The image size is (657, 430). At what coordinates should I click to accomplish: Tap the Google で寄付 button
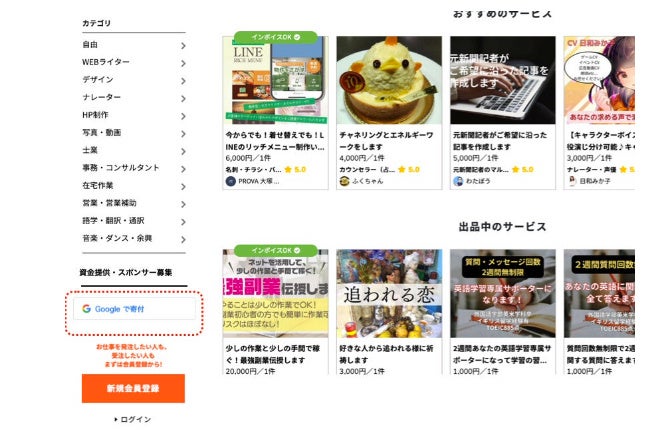click(x=138, y=309)
